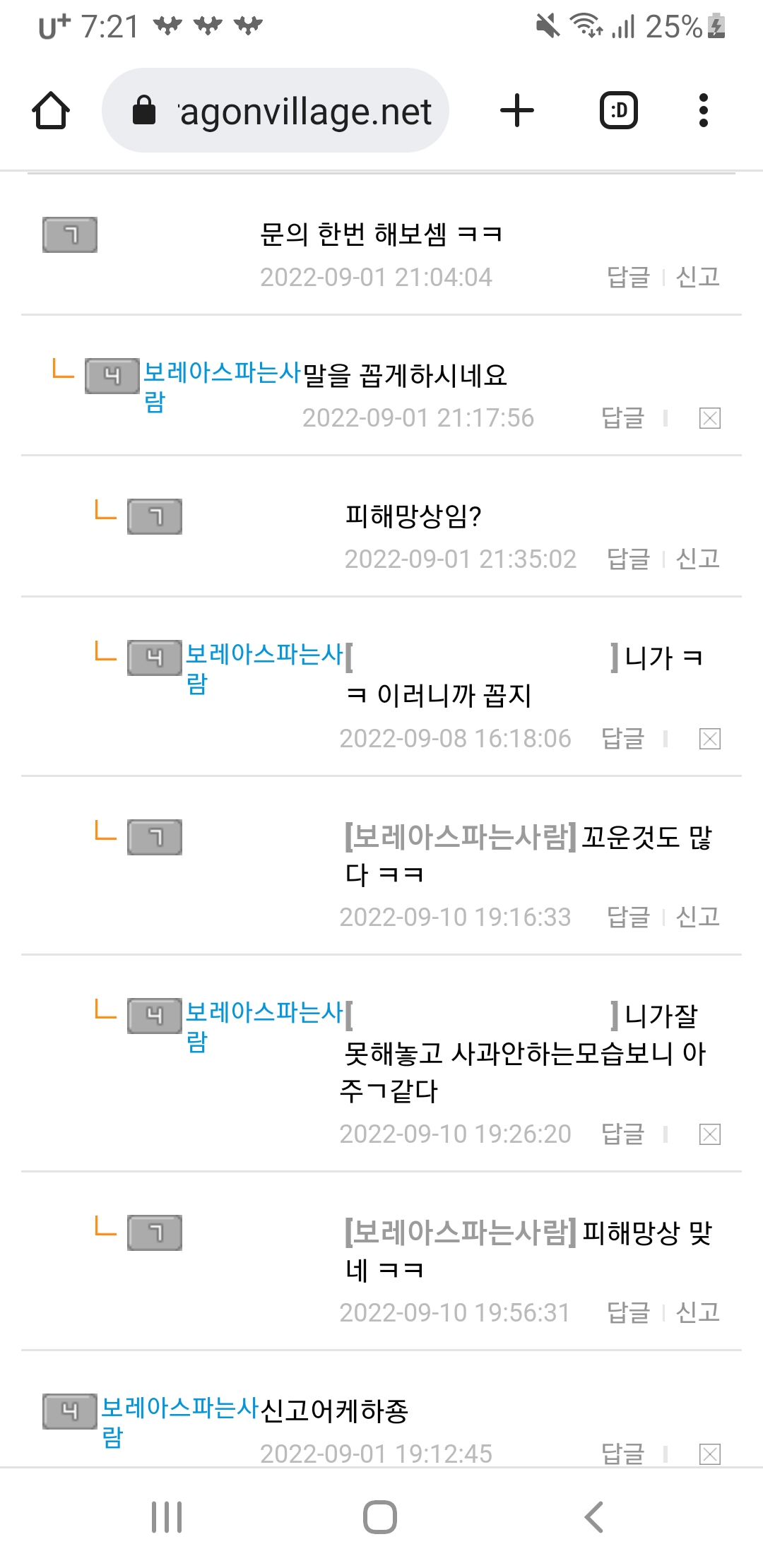Screen dimensions: 763x1568
Task: Delete the comment posted at 19:26:20
Action: coord(709,1135)
